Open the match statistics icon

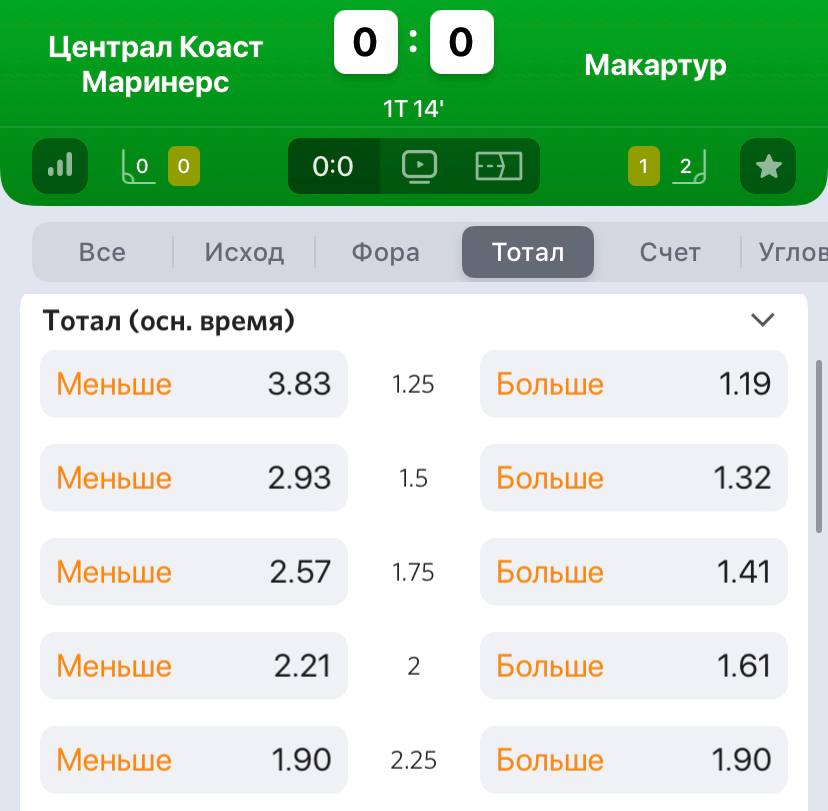pyautogui.click(x=60, y=166)
